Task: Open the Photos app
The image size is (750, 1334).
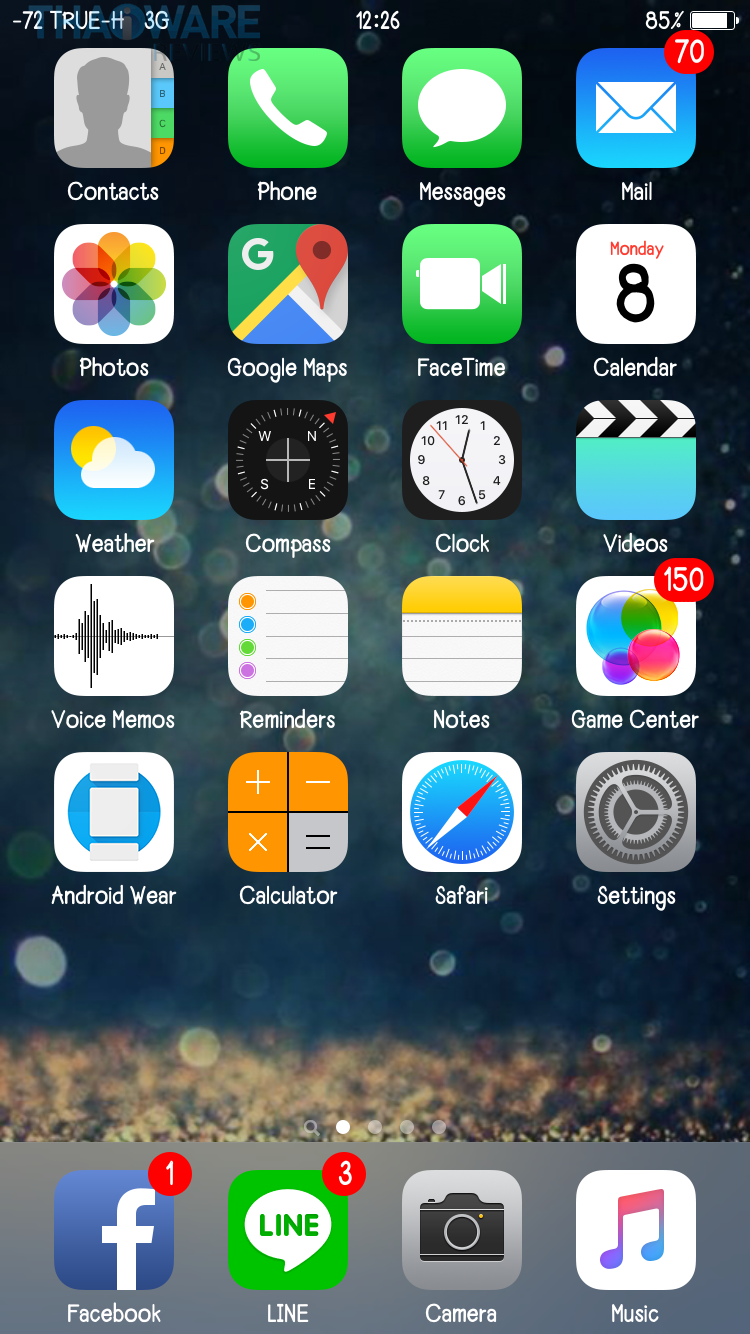Action: [x=114, y=284]
